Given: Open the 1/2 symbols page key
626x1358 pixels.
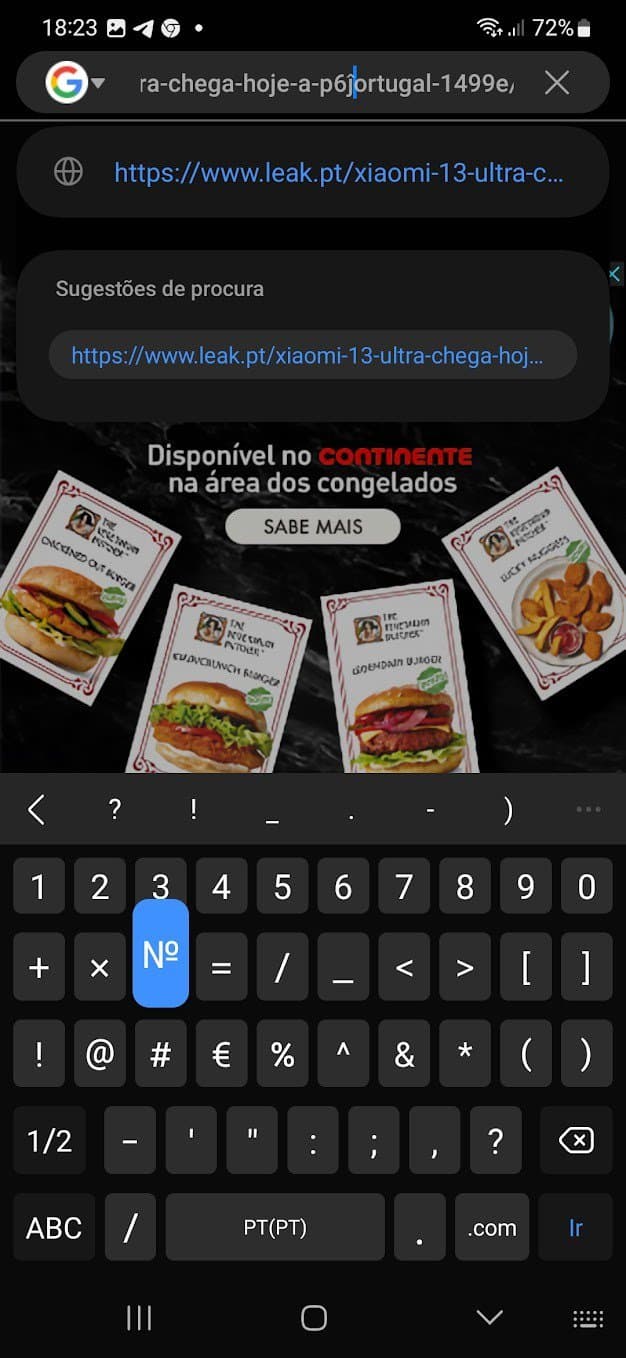Looking at the screenshot, I should coord(50,1140).
